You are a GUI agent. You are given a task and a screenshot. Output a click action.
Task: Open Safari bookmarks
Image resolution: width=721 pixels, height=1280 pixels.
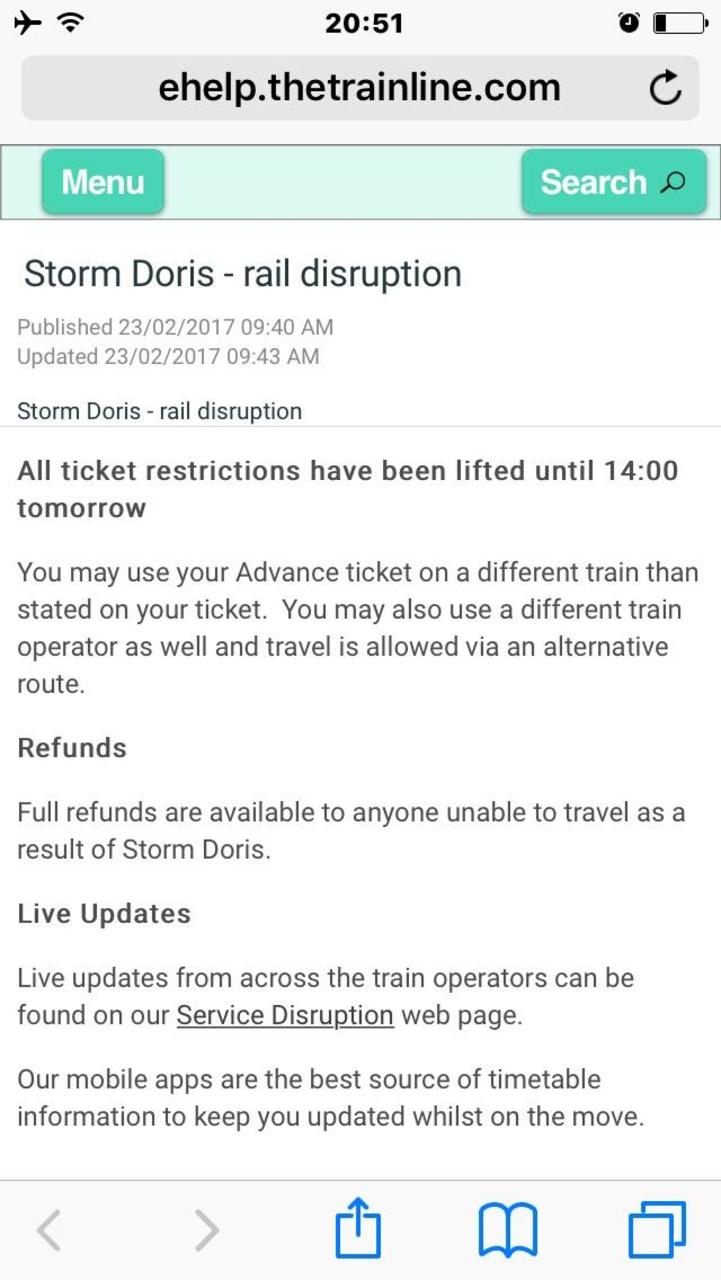pos(508,1229)
